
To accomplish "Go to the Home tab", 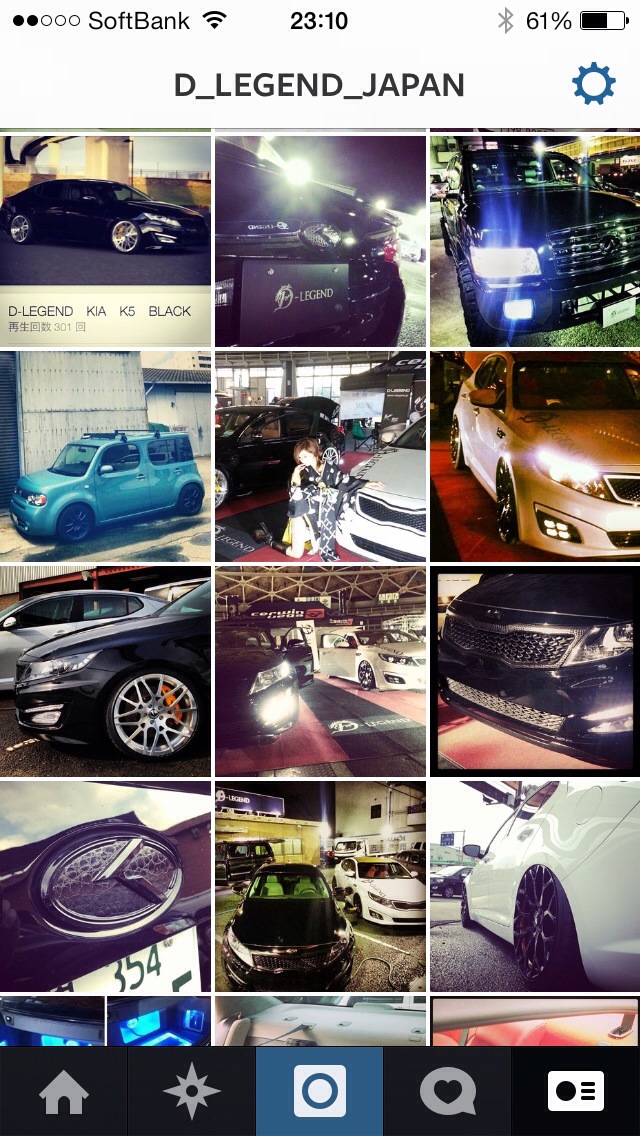I will click(64, 1091).
